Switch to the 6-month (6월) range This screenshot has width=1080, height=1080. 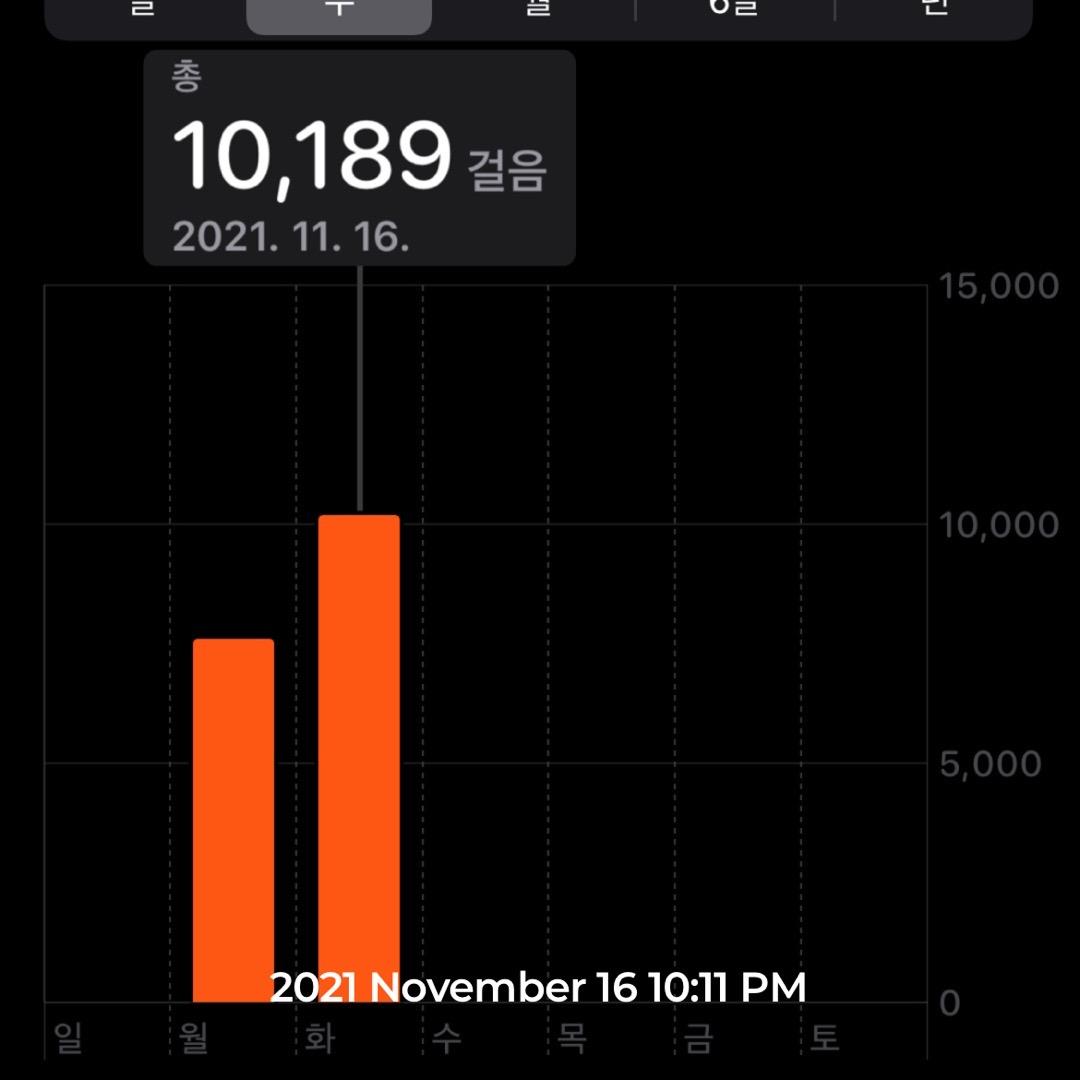[x=735, y=8]
